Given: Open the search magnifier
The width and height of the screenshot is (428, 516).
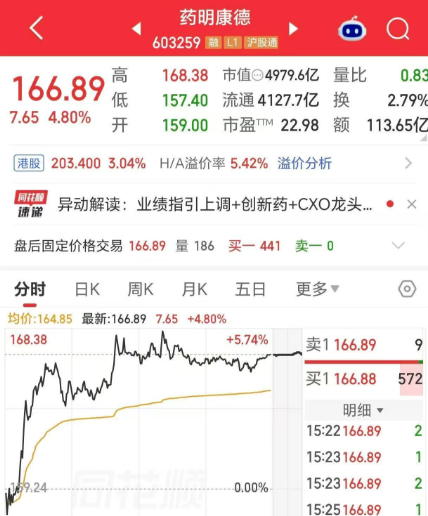Looking at the screenshot, I should pyautogui.click(x=398, y=29).
